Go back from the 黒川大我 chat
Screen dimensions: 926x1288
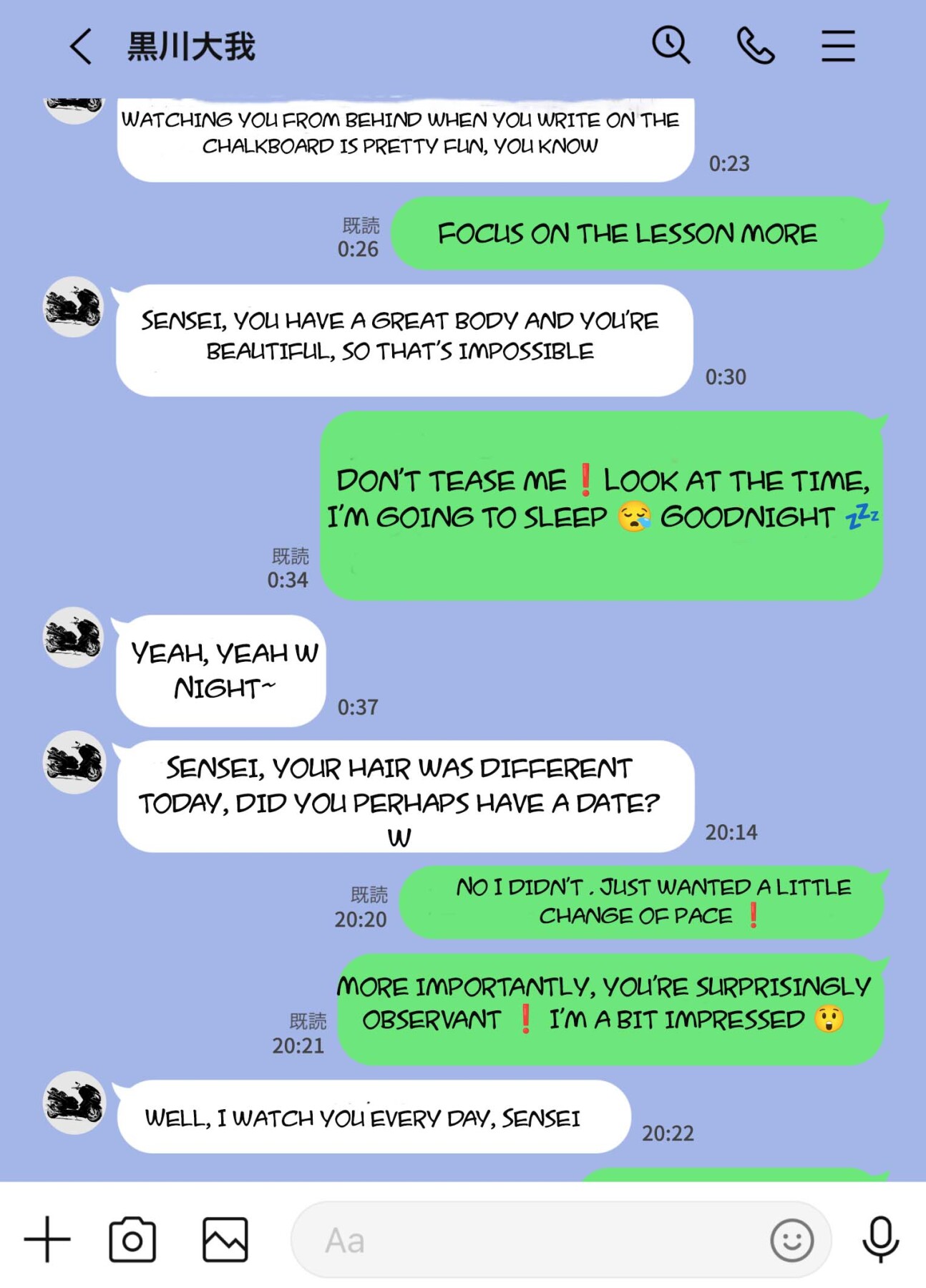[81, 47]
